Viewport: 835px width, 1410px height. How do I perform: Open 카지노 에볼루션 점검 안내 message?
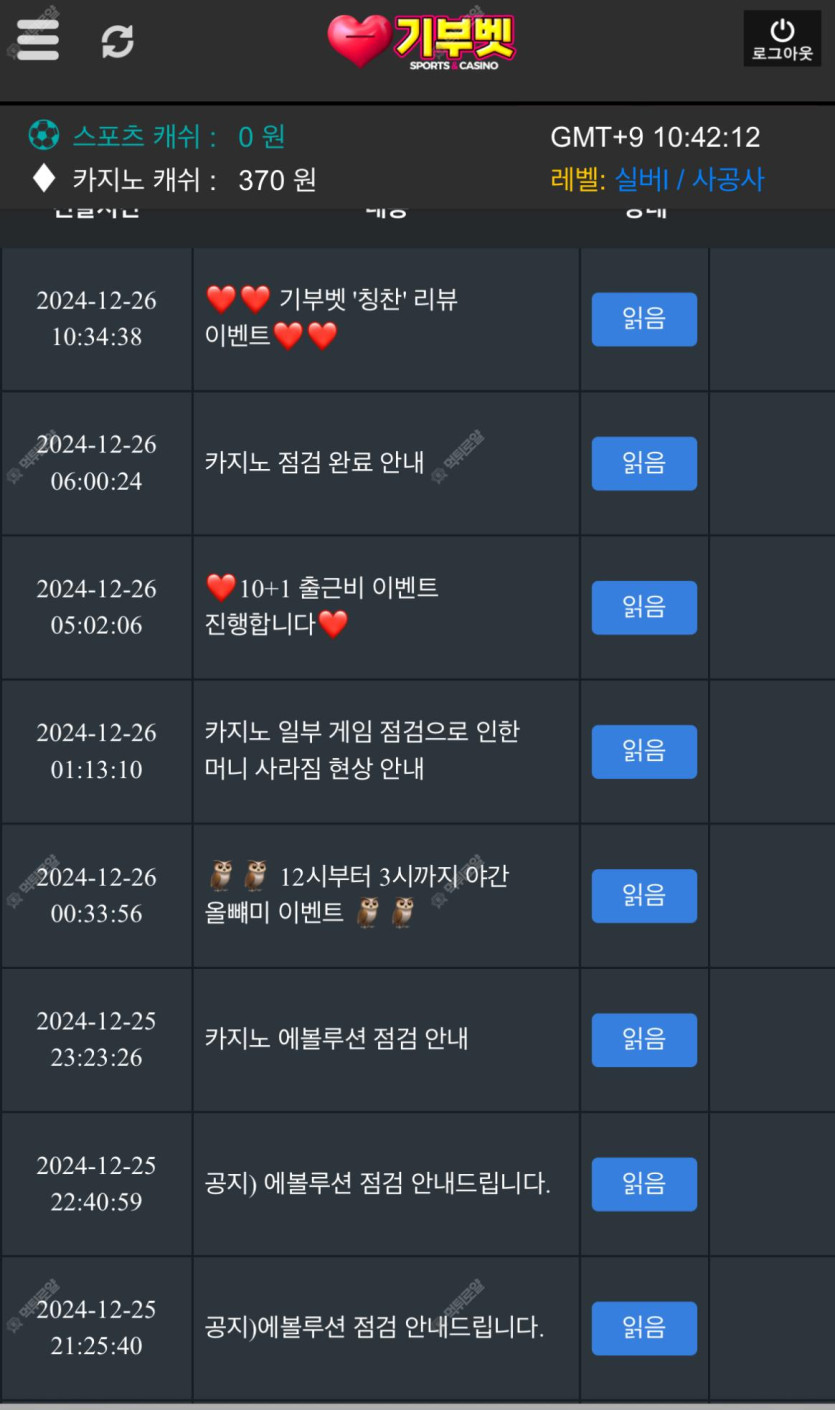pos(336,1039)
